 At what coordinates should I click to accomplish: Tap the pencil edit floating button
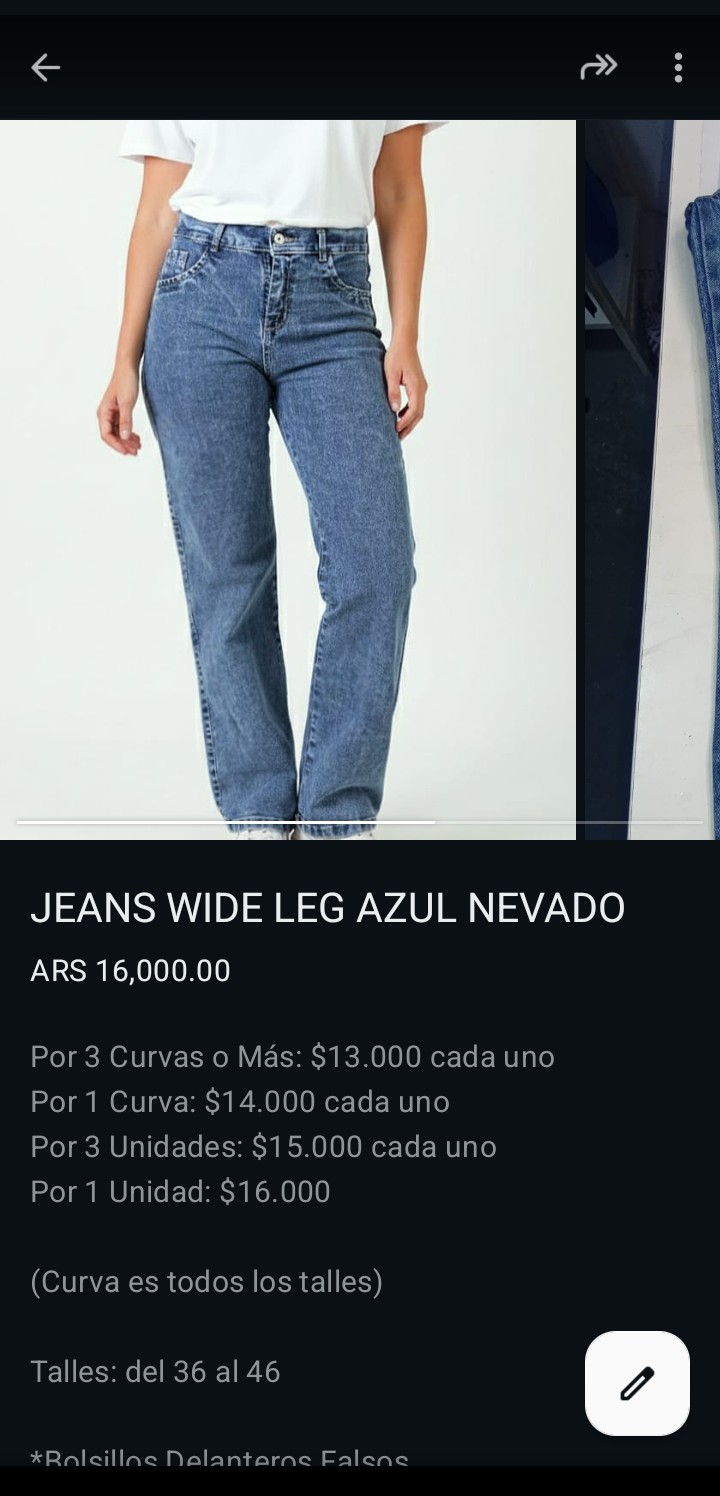(x=637, y=1383)
